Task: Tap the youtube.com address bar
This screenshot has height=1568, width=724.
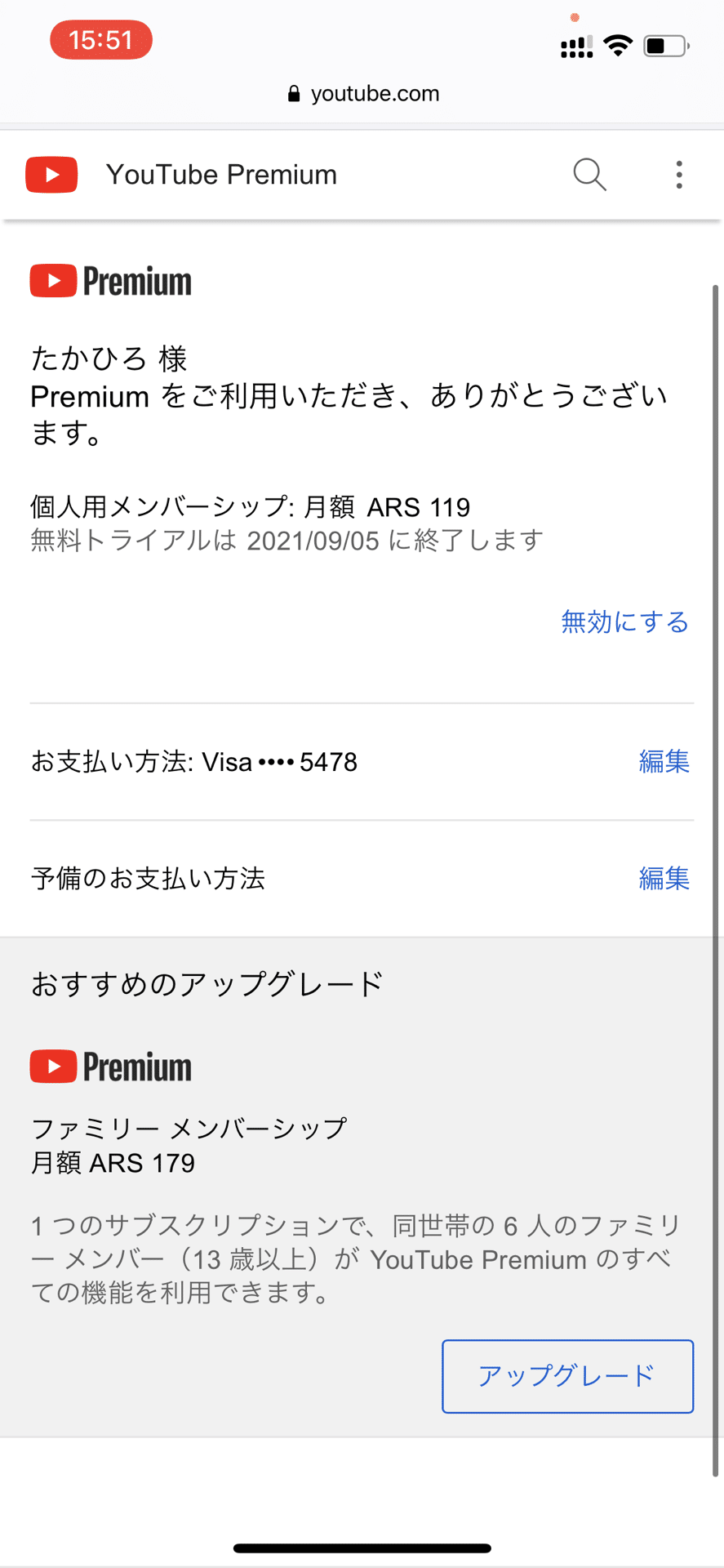Action: (x=363, y=94)
